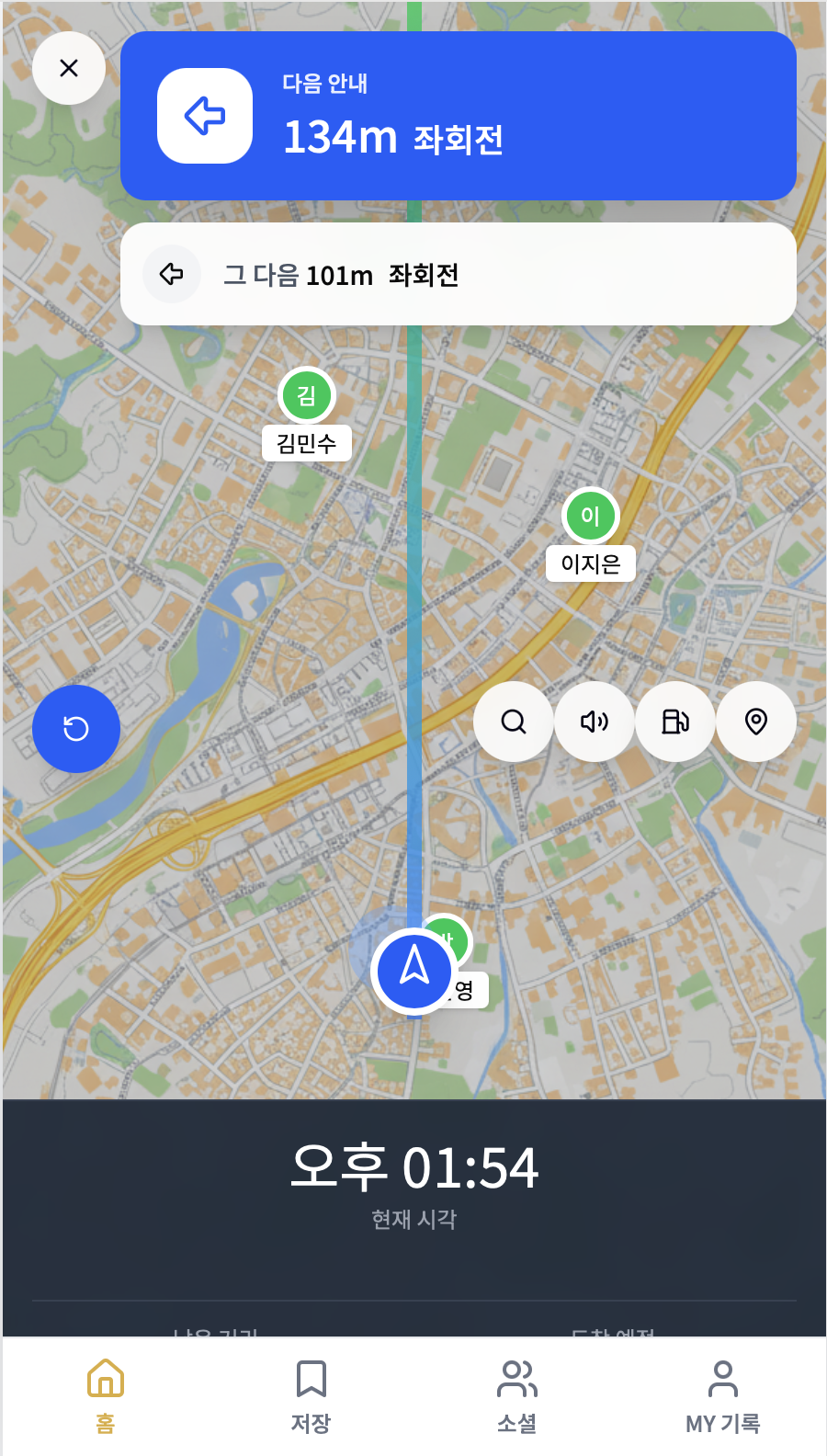Go to the MY 기록 tab
The image size is (827, 1456).
point(723,1396)
